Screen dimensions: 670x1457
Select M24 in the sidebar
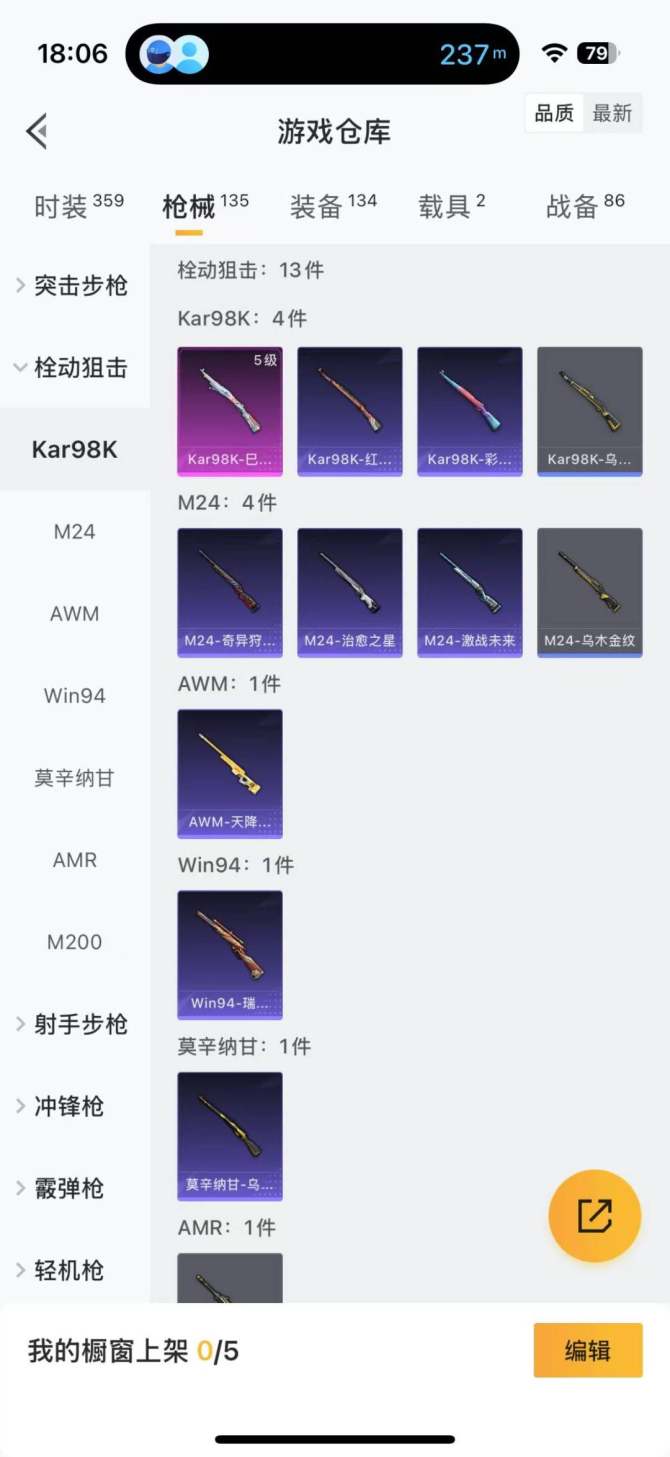point(74,532)
